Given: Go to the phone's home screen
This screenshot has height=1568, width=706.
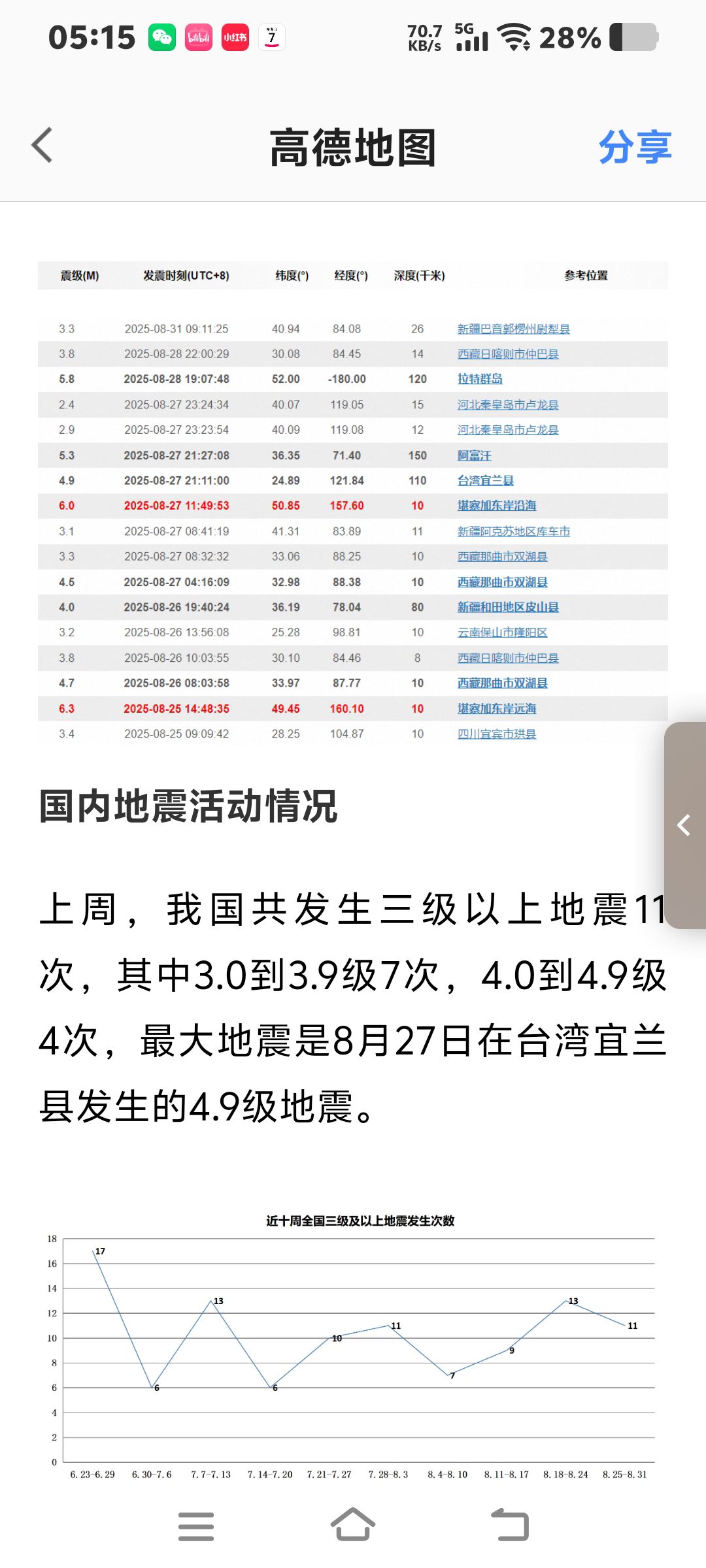Looking at the screenshot, I should 353,1525.
